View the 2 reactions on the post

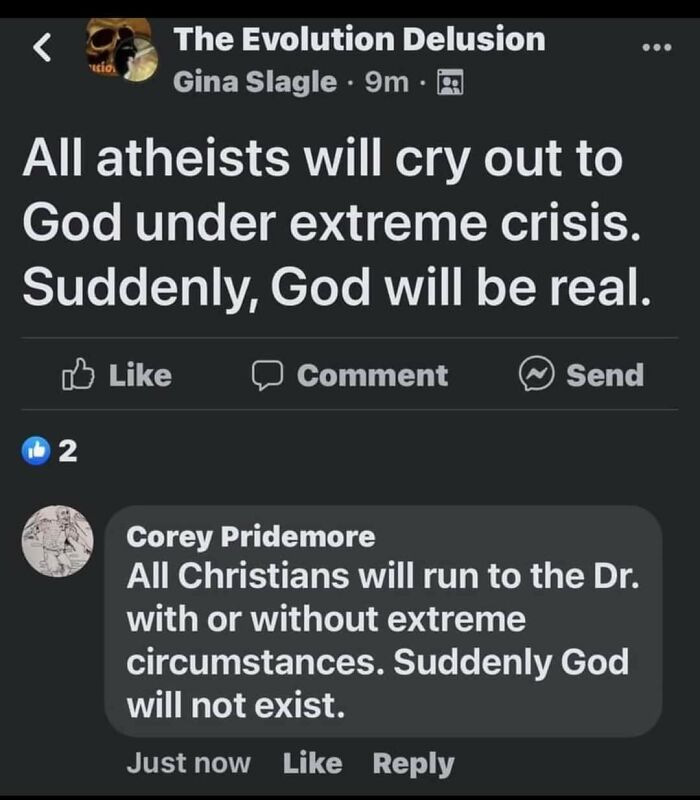click(50, 451)
